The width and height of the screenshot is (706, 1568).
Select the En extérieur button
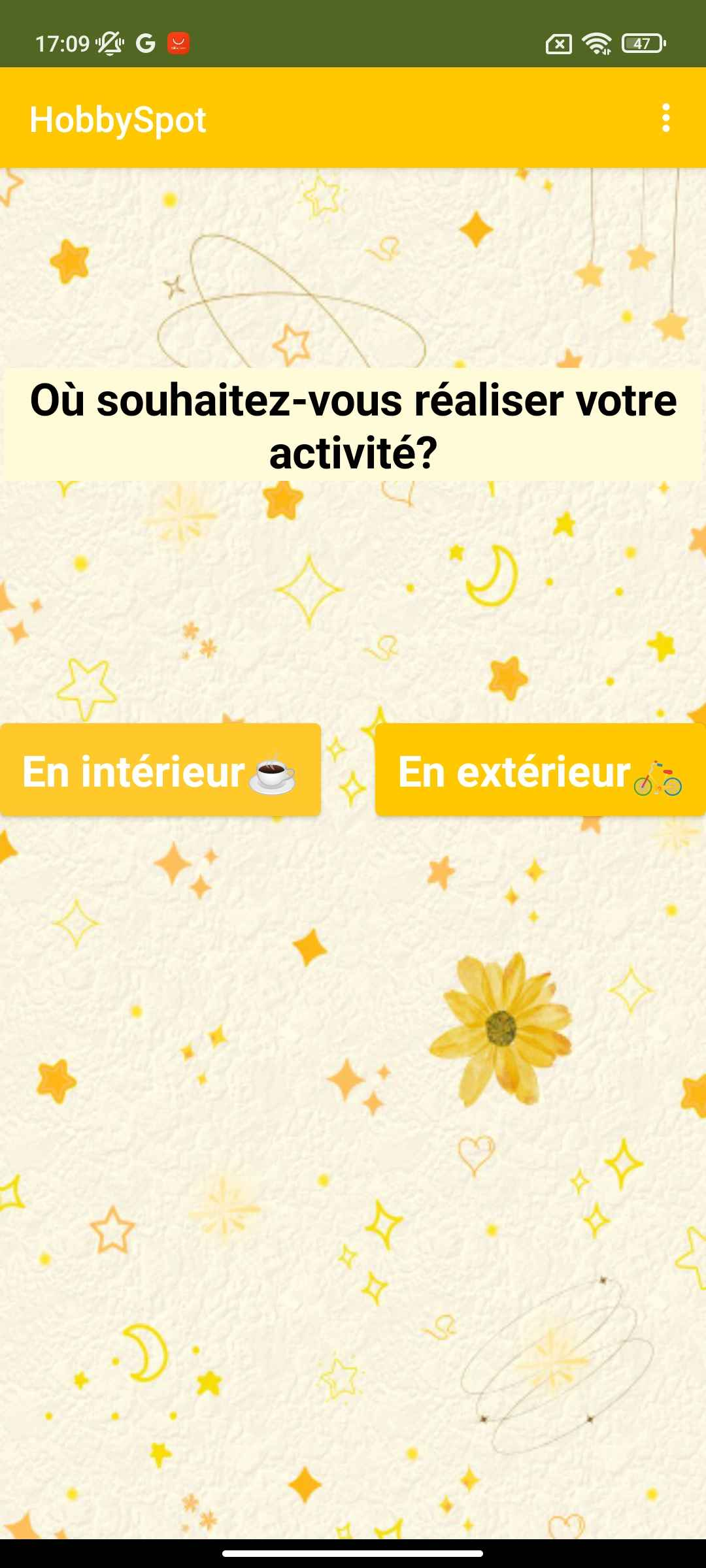coord(540,770)
